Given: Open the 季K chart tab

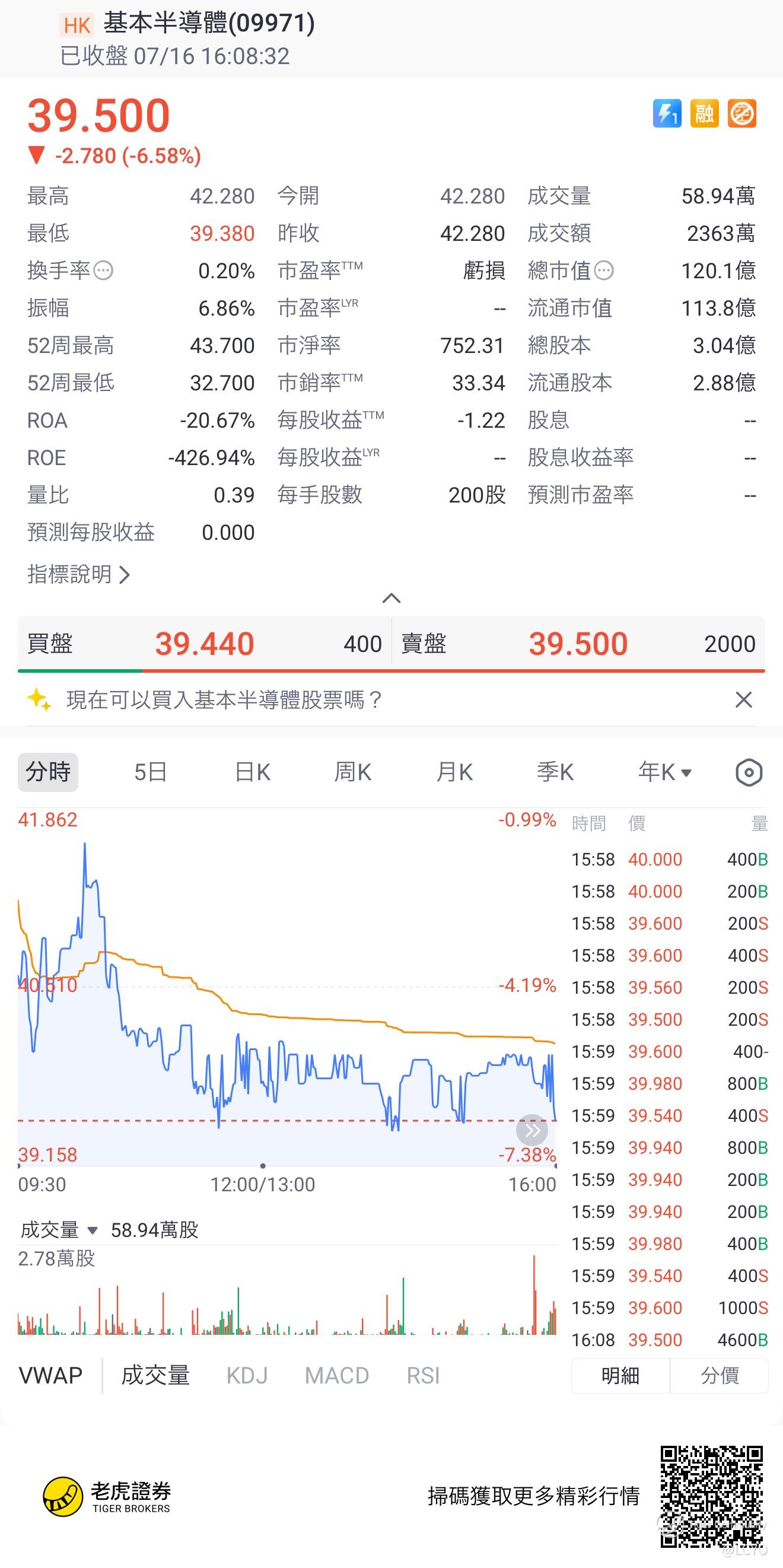Looking at the screenshot, I should 555,772.
